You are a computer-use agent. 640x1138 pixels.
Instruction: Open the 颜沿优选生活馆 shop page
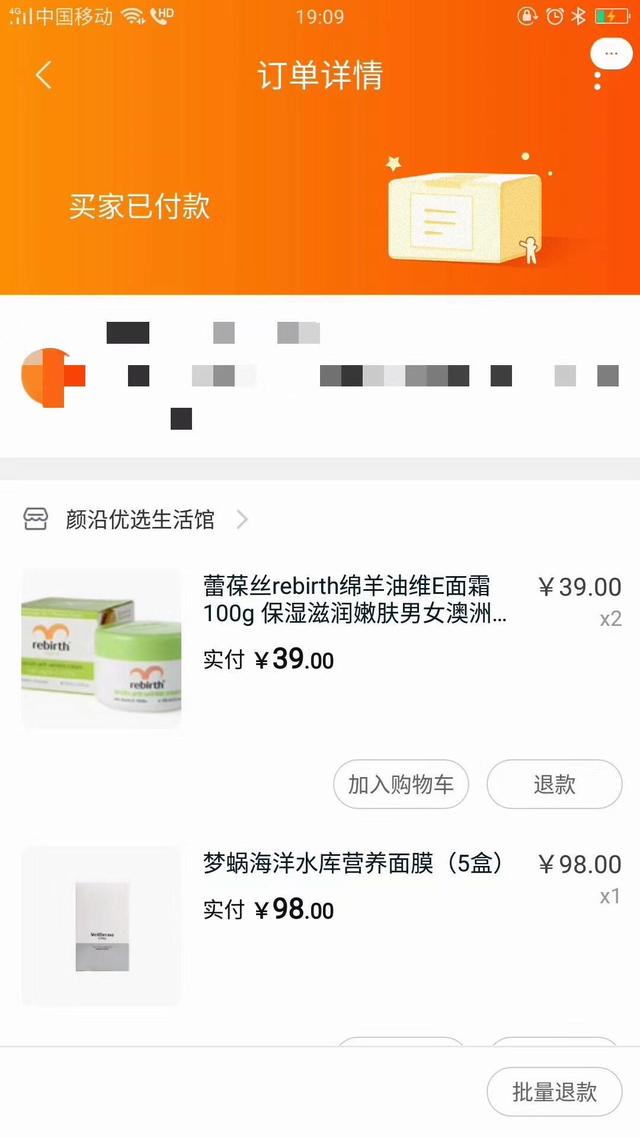[140, 520]
